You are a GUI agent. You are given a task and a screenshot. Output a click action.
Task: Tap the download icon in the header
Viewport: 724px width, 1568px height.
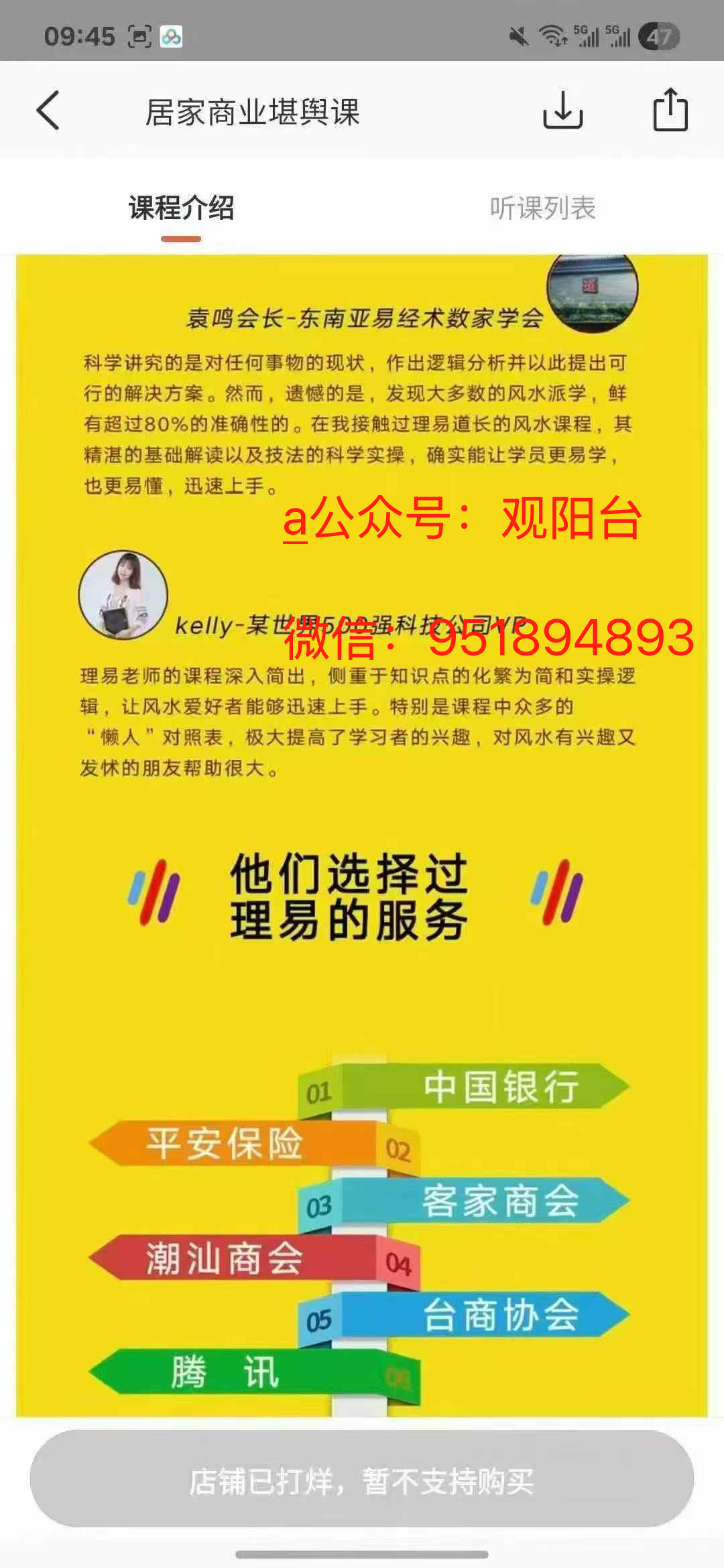(x=562, y=111)
